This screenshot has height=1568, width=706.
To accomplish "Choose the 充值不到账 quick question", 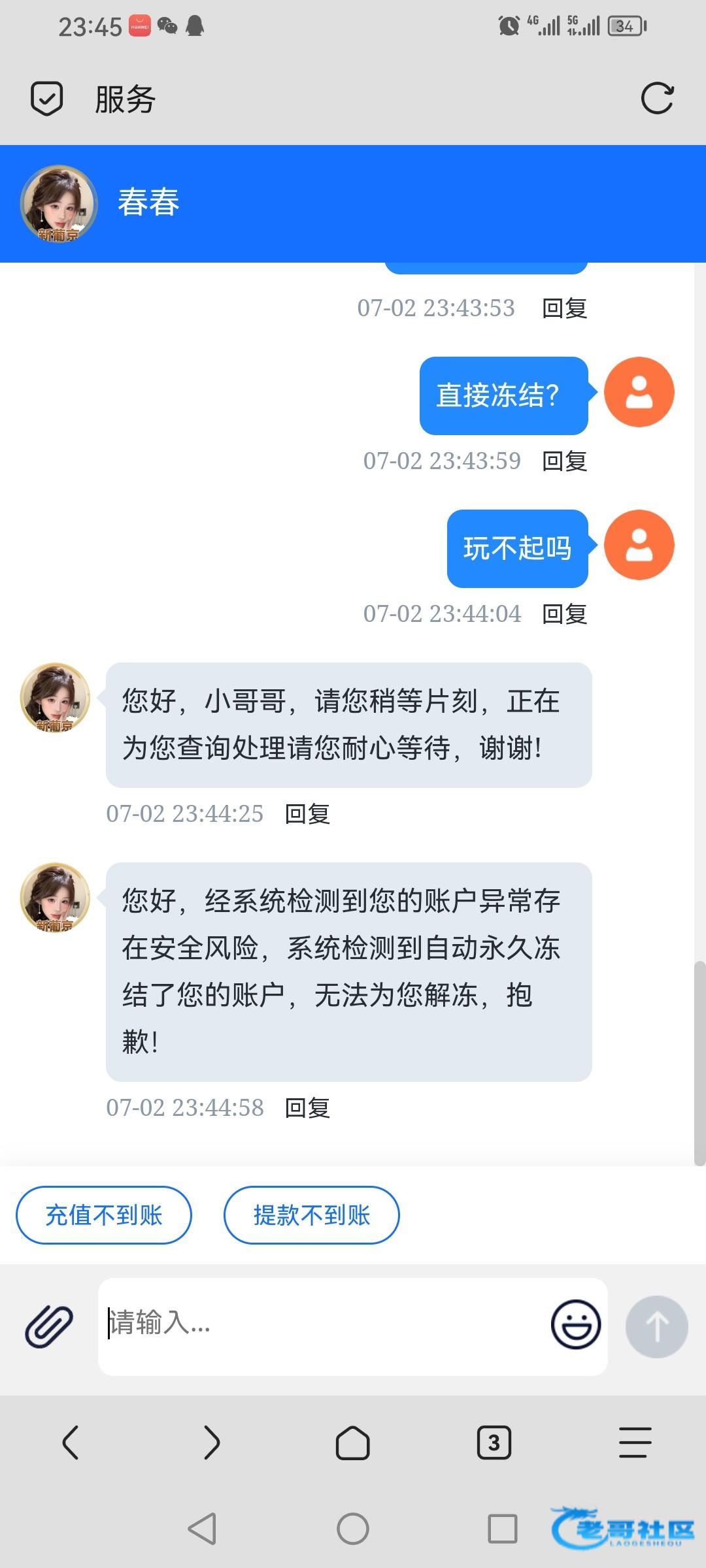I will coord(104,1215).
